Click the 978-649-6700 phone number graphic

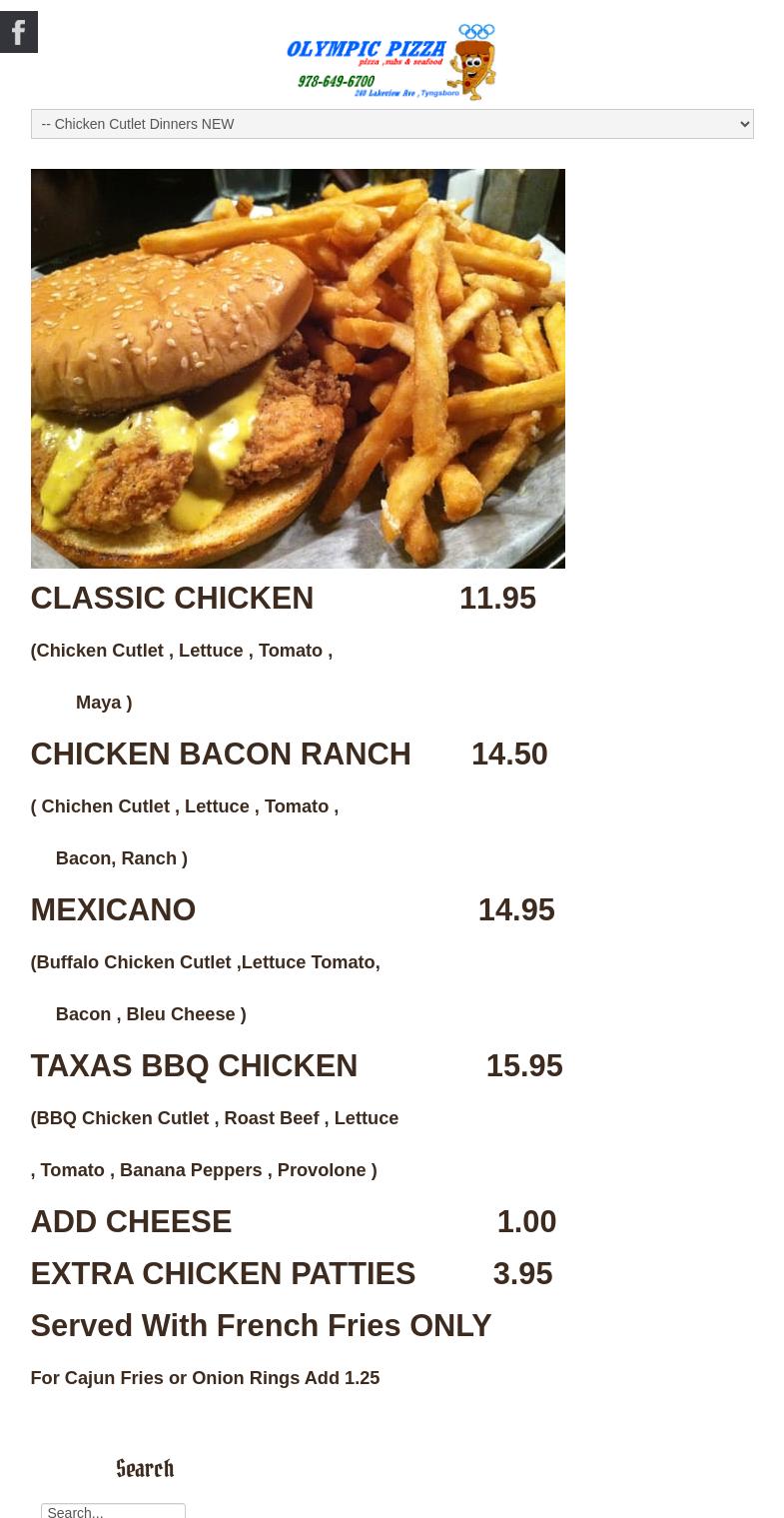(x=335, y=81)
